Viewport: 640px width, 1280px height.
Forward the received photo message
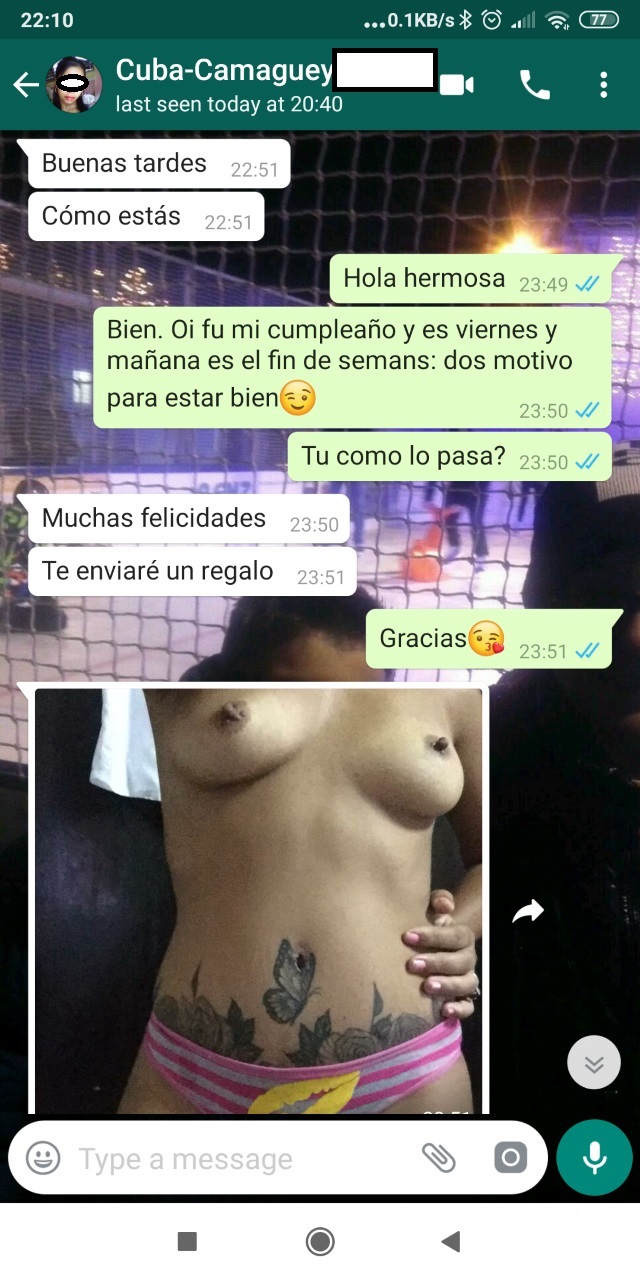point(528,911)
